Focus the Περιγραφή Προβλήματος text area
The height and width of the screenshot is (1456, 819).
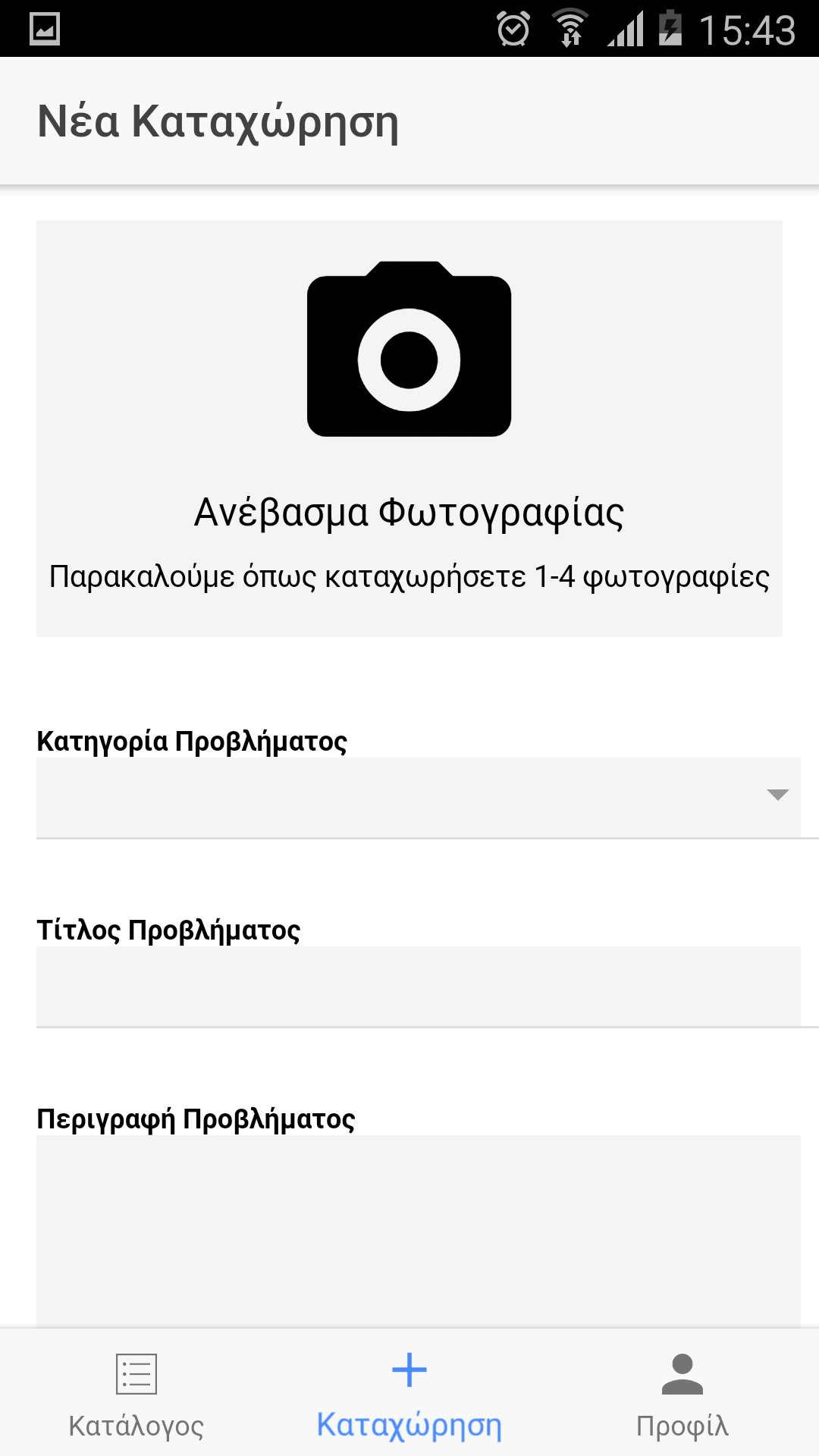tap(418, 1230)
